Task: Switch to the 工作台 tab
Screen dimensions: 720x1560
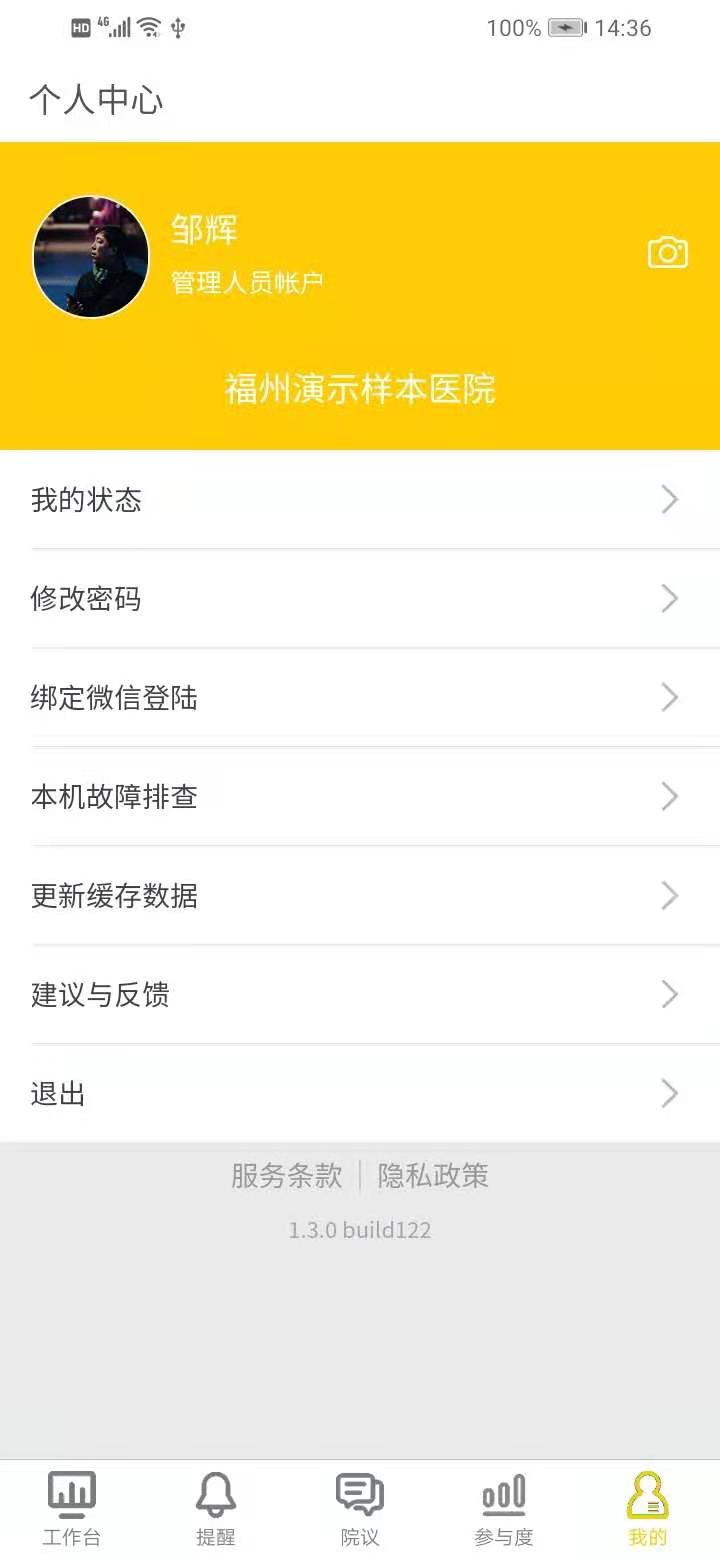Action: (71, 1510)
